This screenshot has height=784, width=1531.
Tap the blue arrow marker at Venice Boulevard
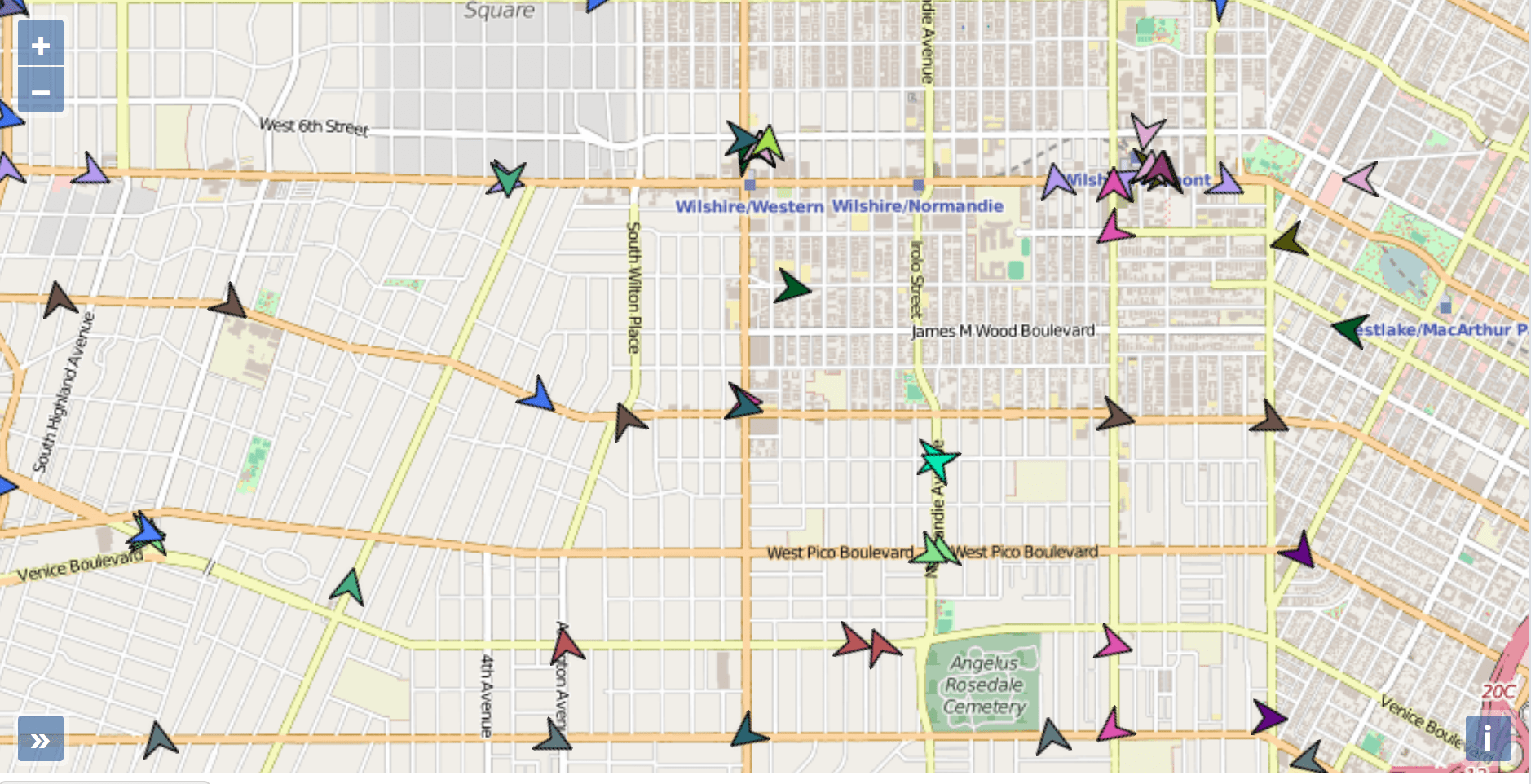point(148,531)
